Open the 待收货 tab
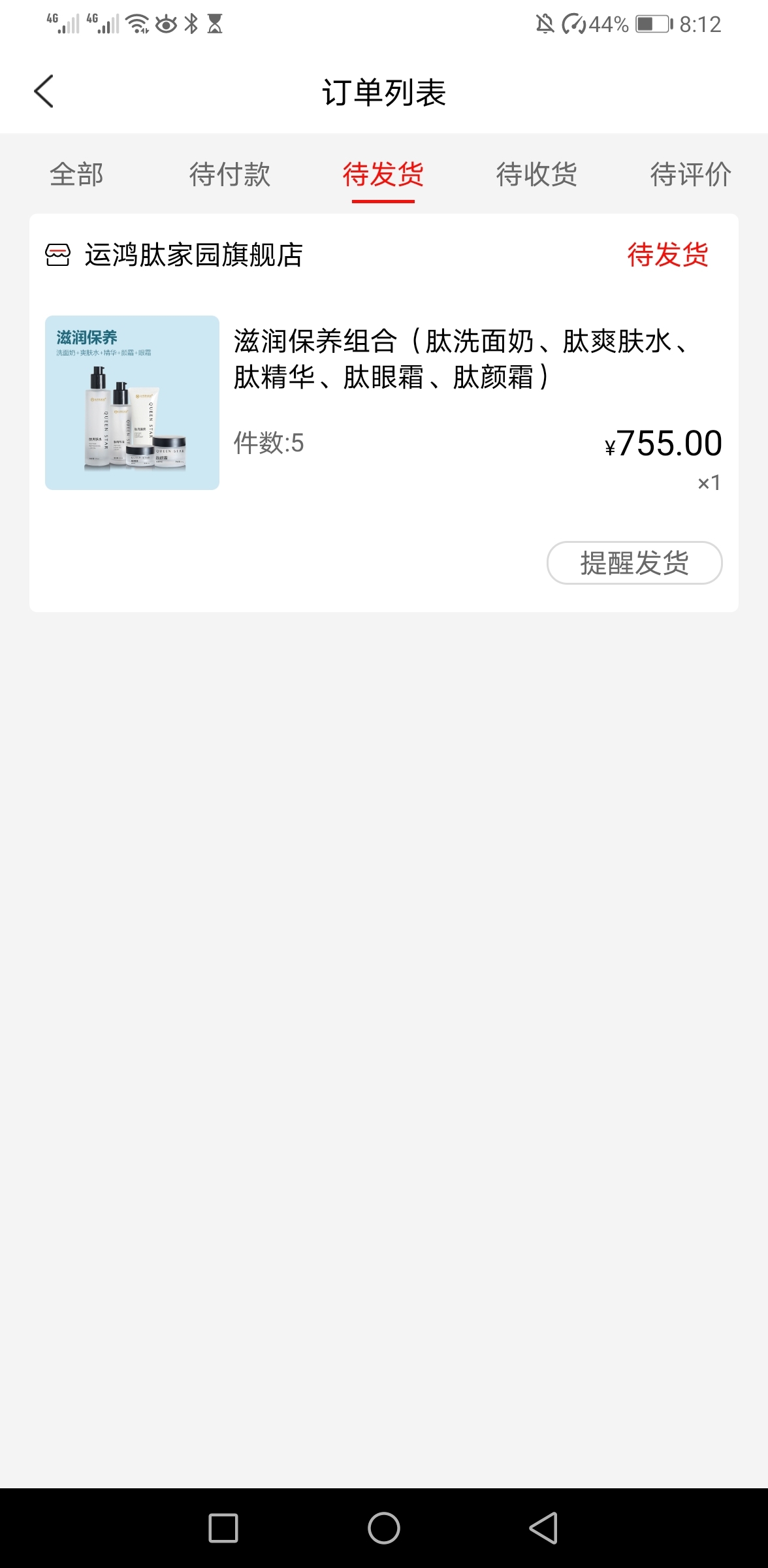Viewport: 768px width, 1568px height. 537,174
